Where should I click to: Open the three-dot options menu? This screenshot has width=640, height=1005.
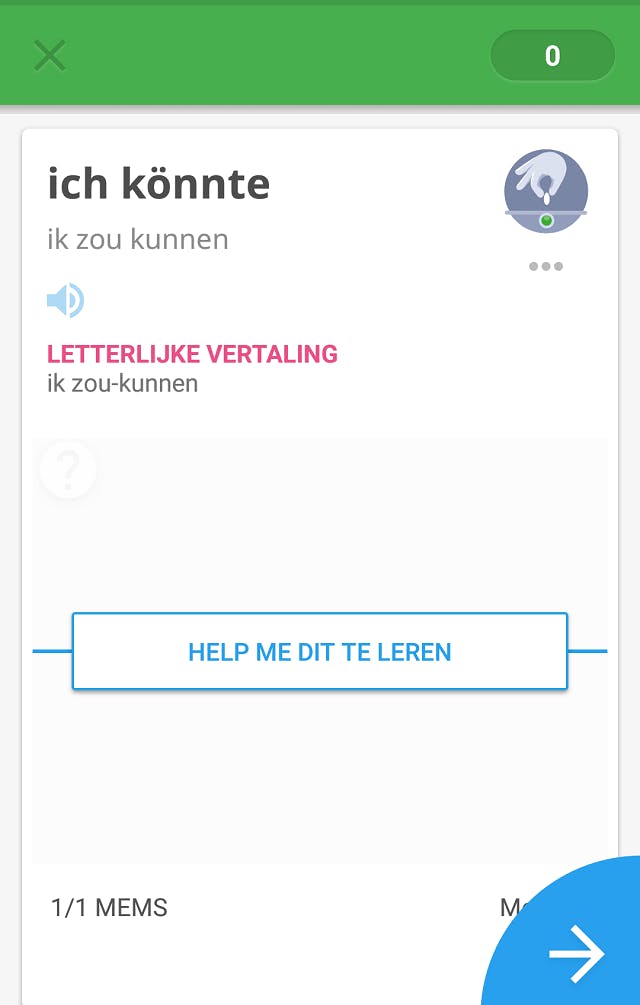[546, 266]
